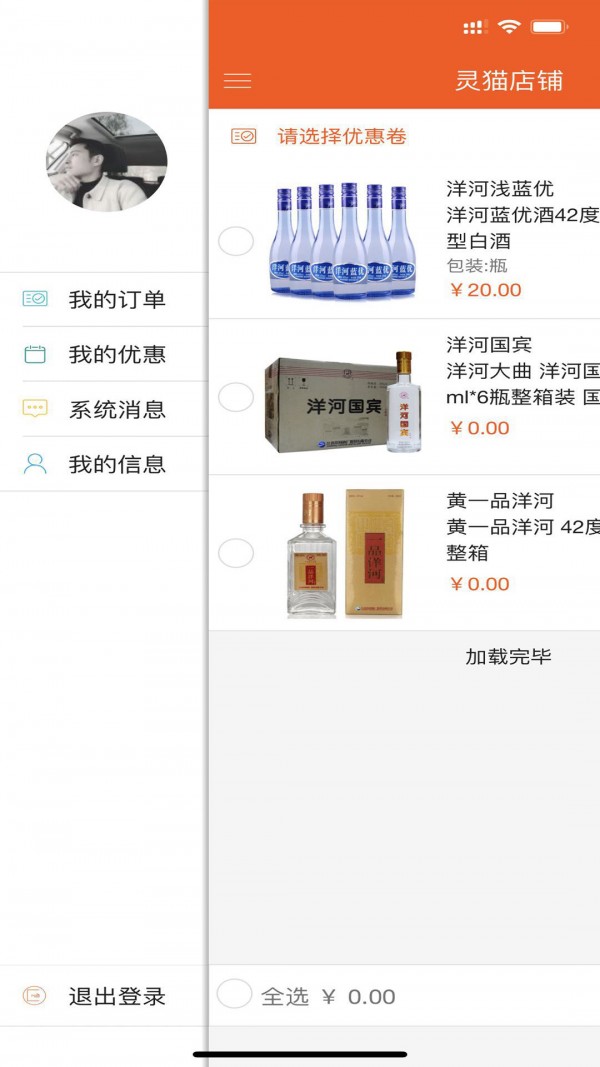Select the 洋河浅蓝优 item checkbox
The image size is (600, 1067).
tap(236, 241)
